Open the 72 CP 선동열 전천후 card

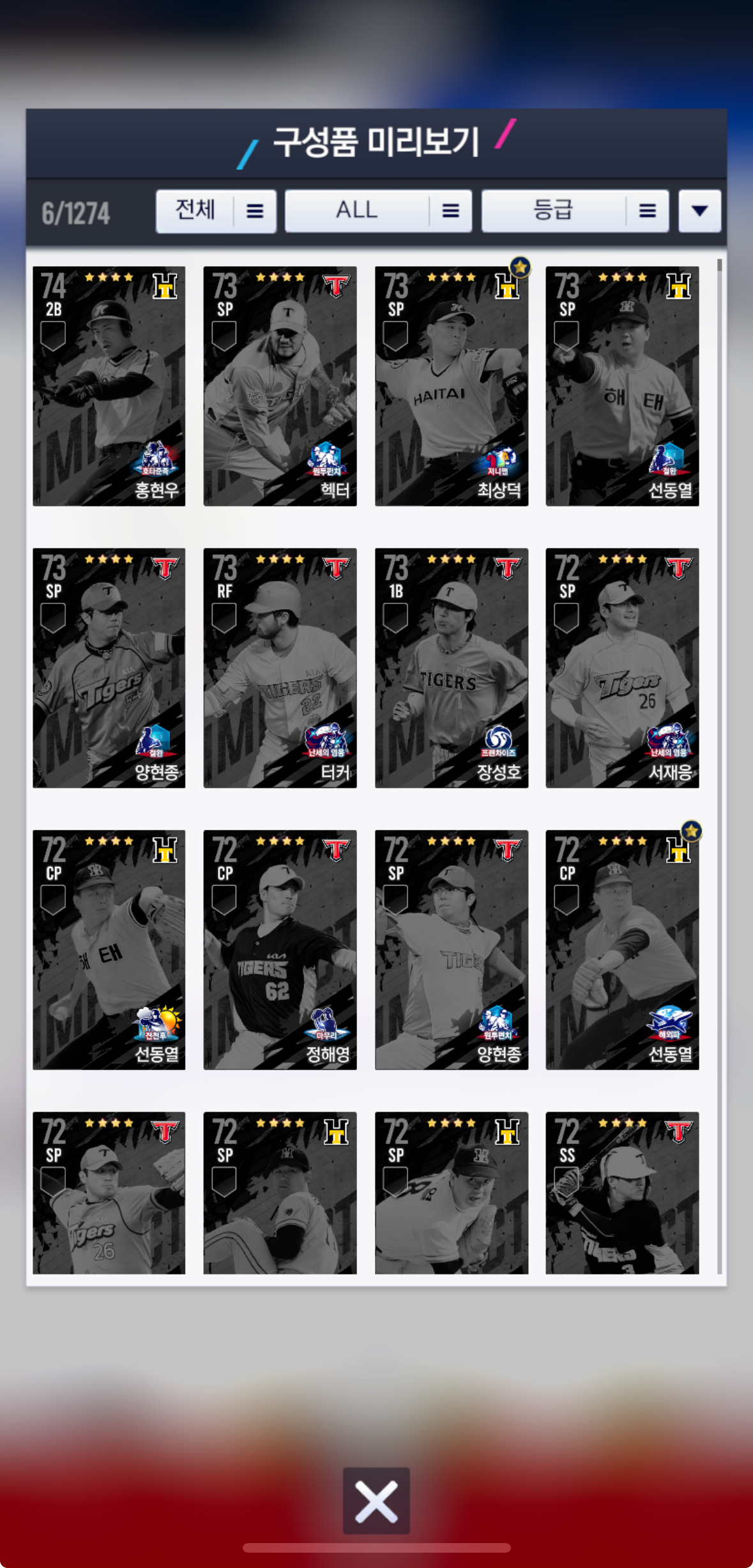[109, 950]
